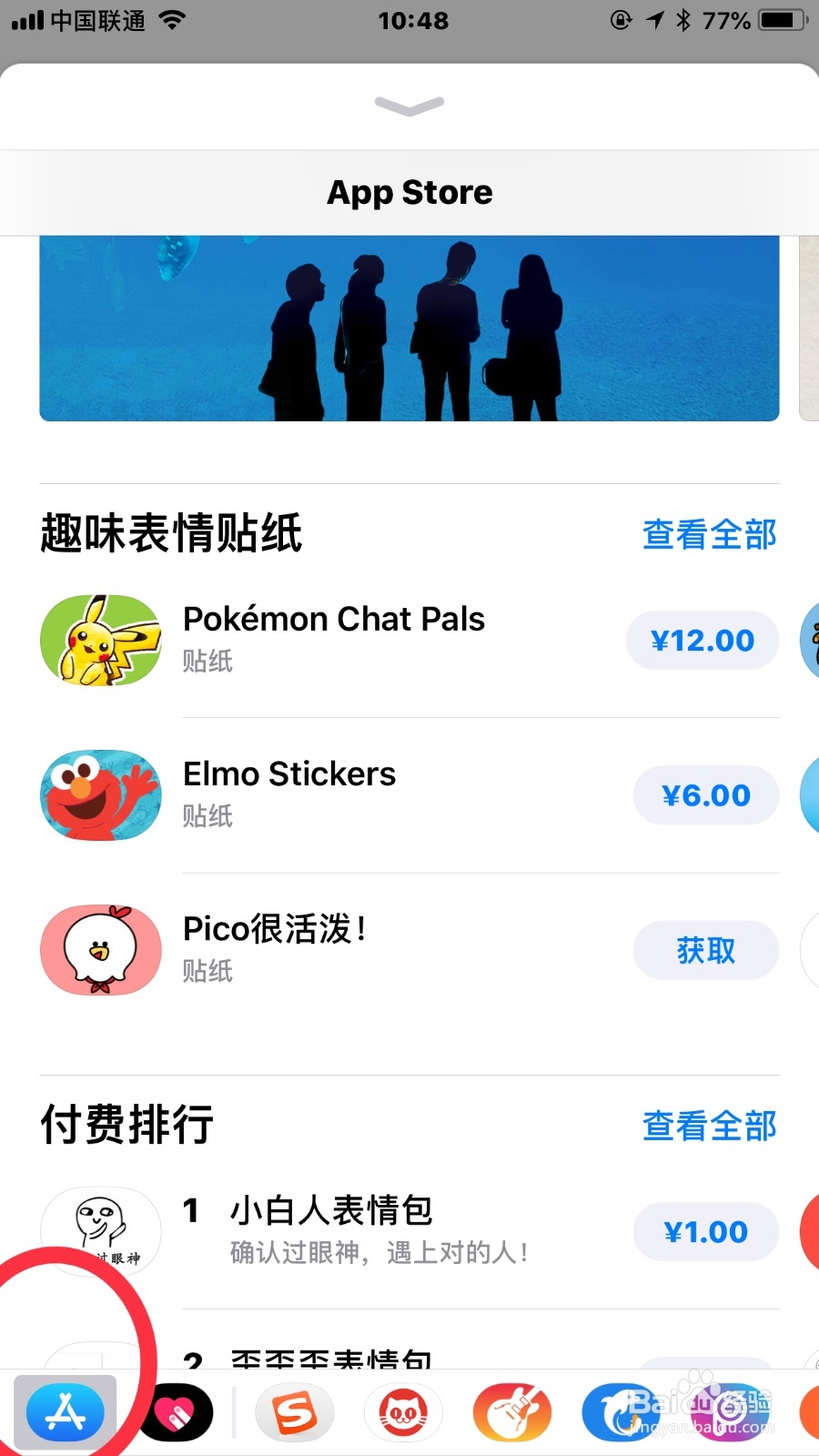
Task: Open the black heart app in the dock
Action: point(177,1411)
